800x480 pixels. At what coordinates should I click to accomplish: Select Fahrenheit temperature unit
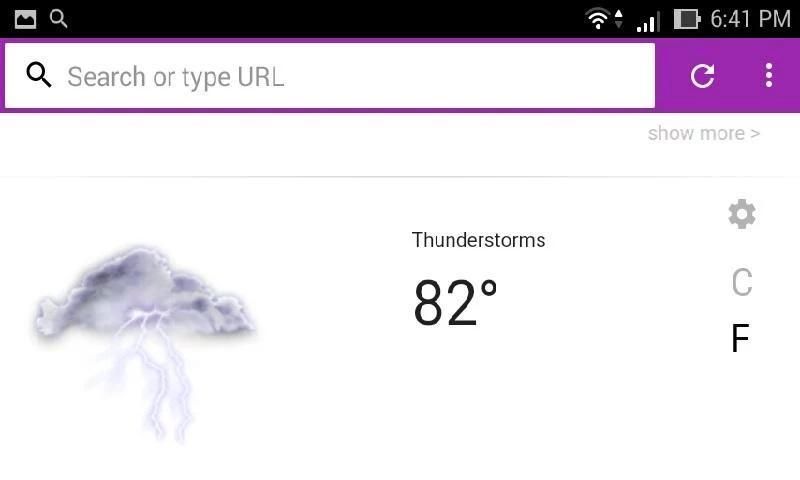pyautogui.click(x=740, y=339)
